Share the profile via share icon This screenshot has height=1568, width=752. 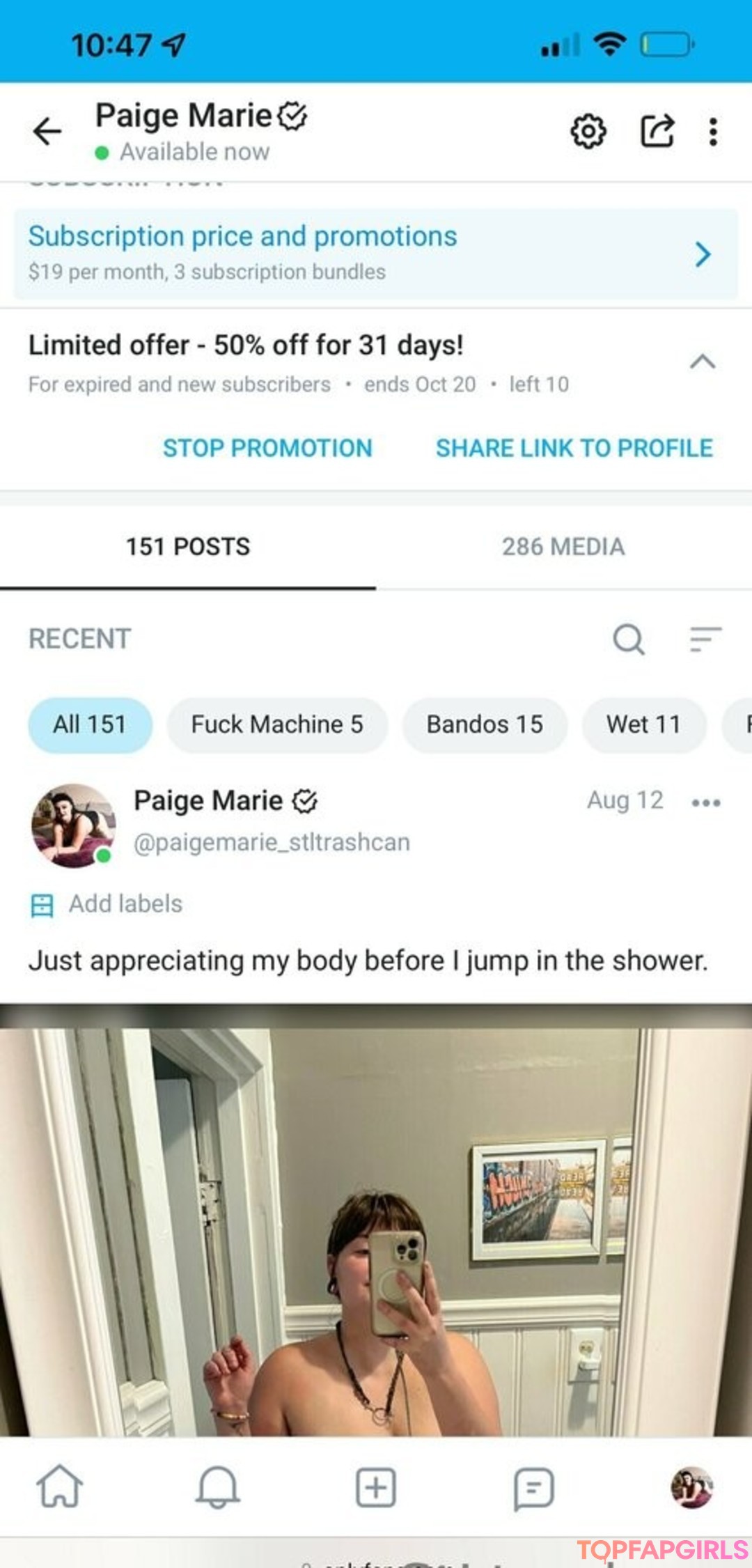click(x=657, y=131)
